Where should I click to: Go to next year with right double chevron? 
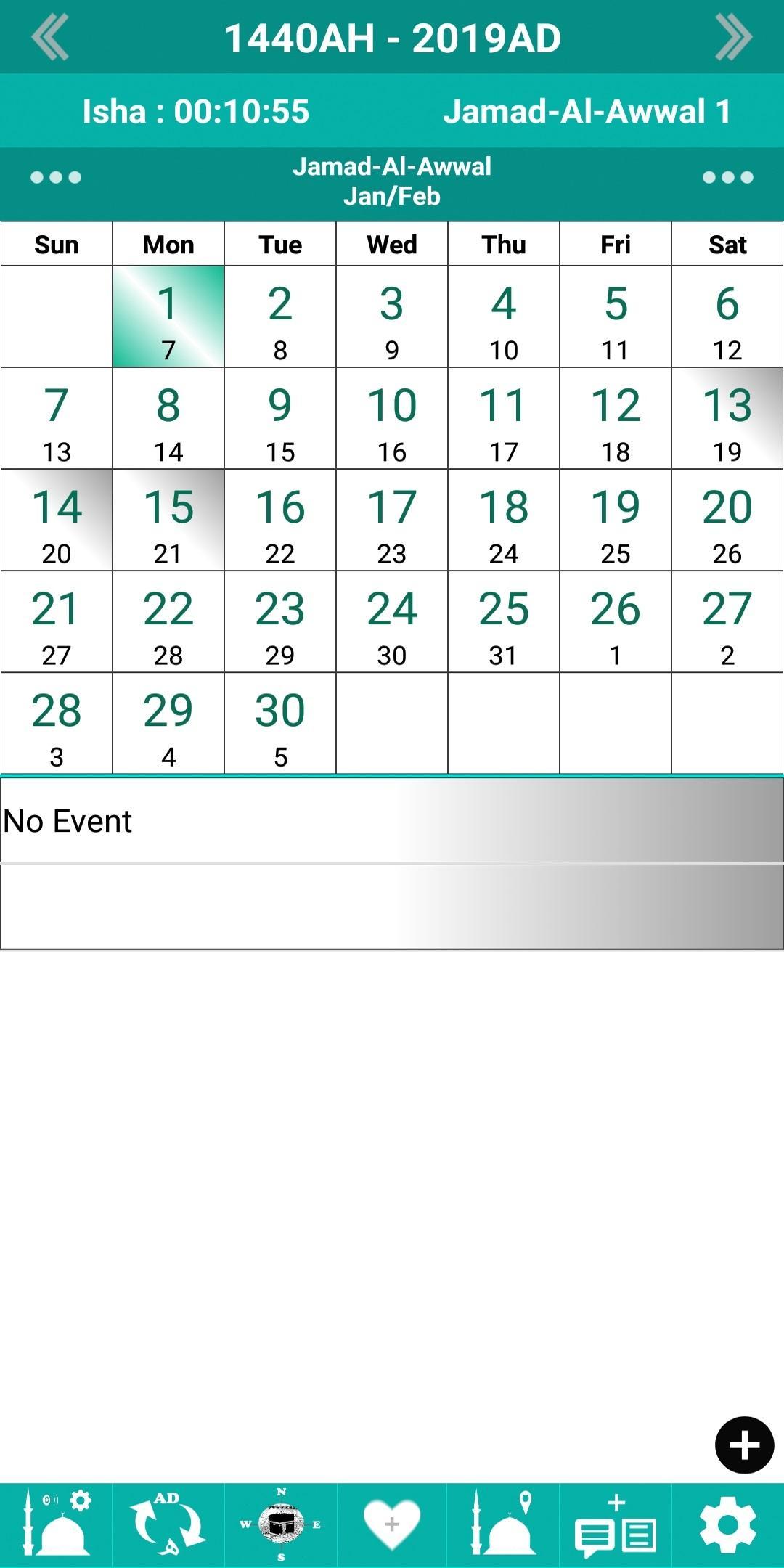click(733, 36)
